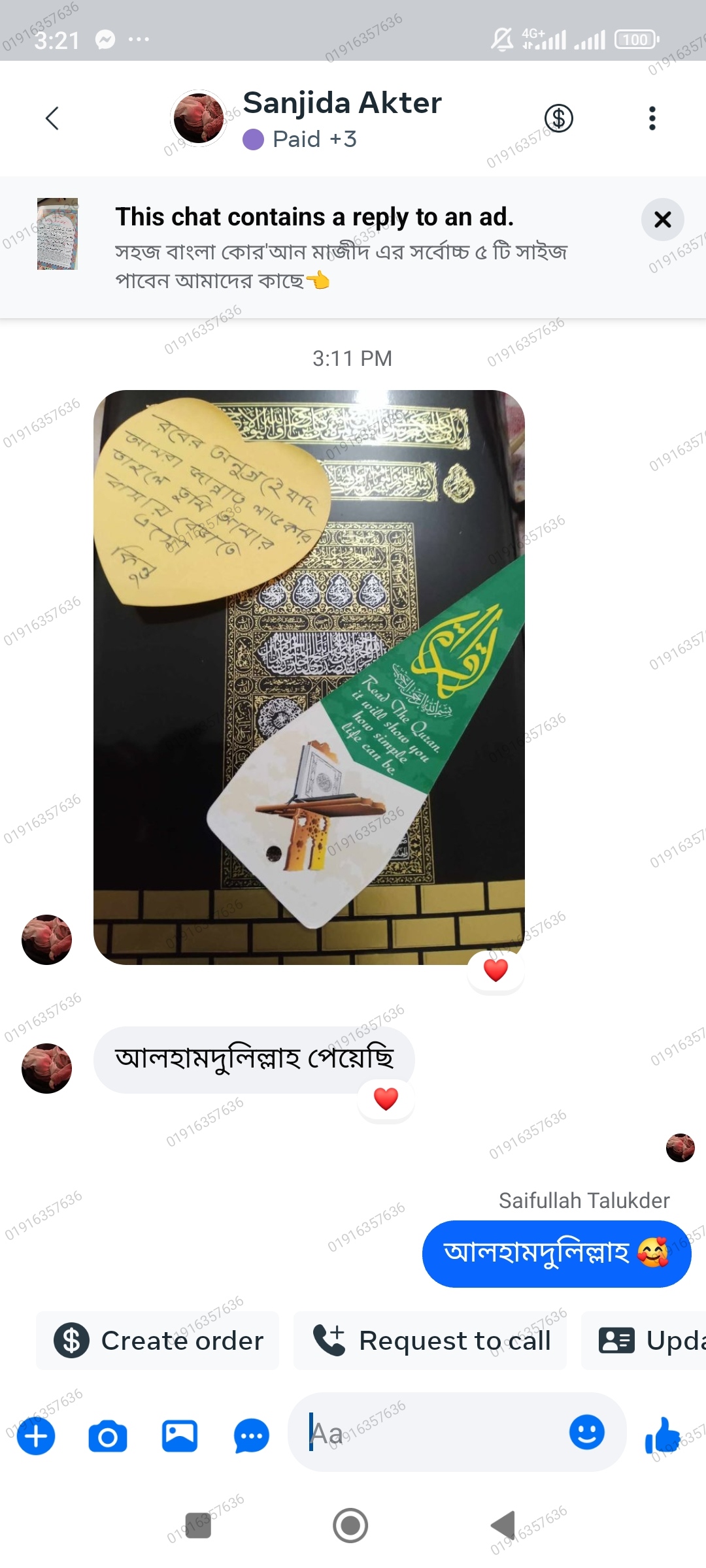
Task: Open the three-dot overflow menu
Action: tap(652, 118)
